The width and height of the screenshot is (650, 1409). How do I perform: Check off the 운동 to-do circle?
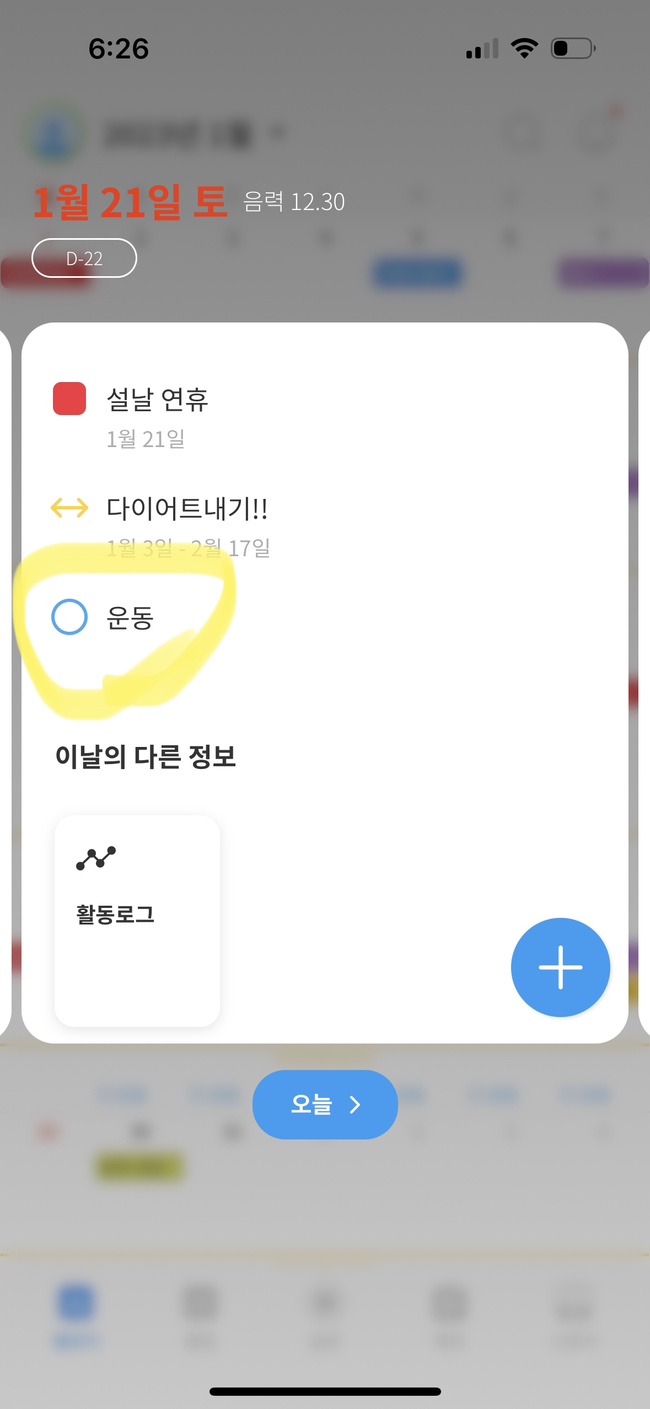(x=69, y=618)
